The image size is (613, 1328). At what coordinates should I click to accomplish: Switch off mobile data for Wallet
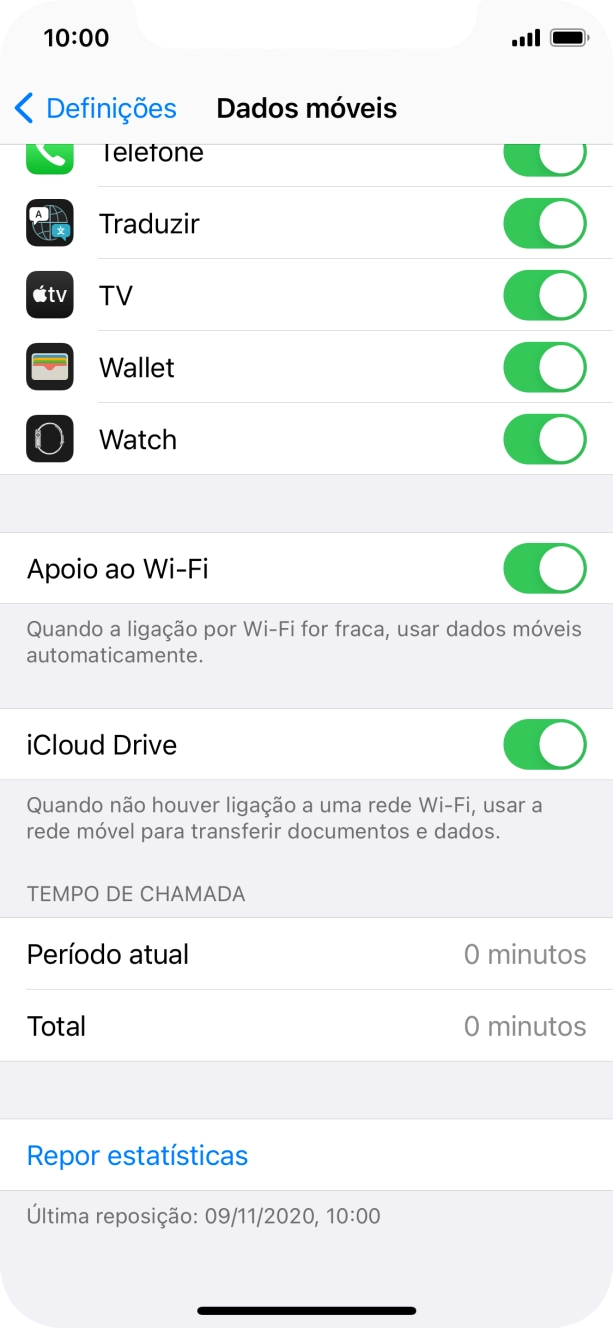544,367
